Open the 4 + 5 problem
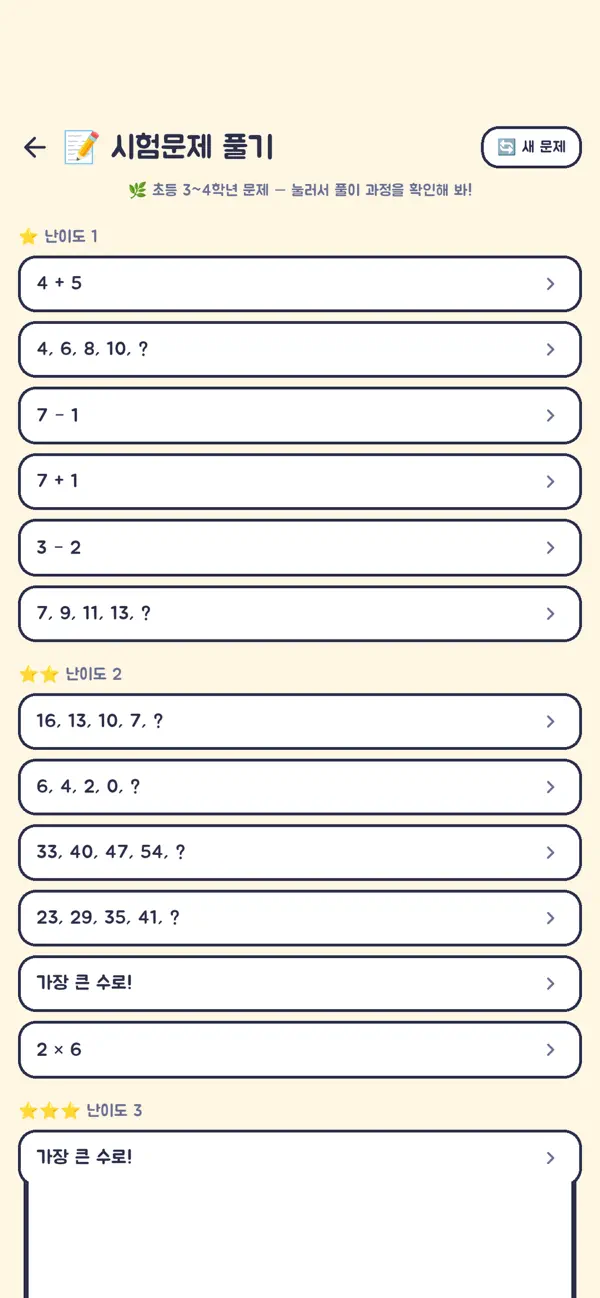 pos(300,284)
